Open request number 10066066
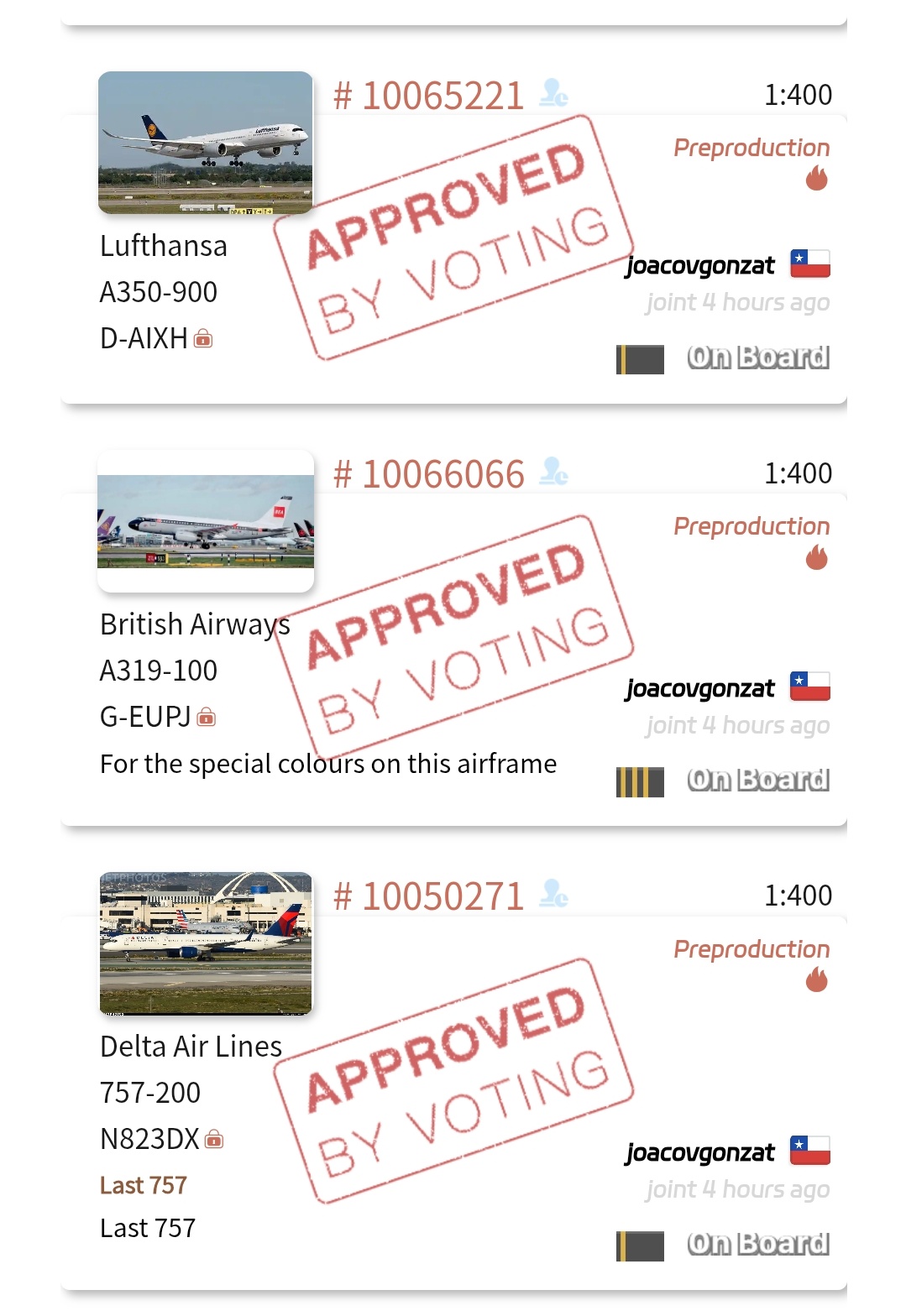906x1316 pixels. click(428, 474)
